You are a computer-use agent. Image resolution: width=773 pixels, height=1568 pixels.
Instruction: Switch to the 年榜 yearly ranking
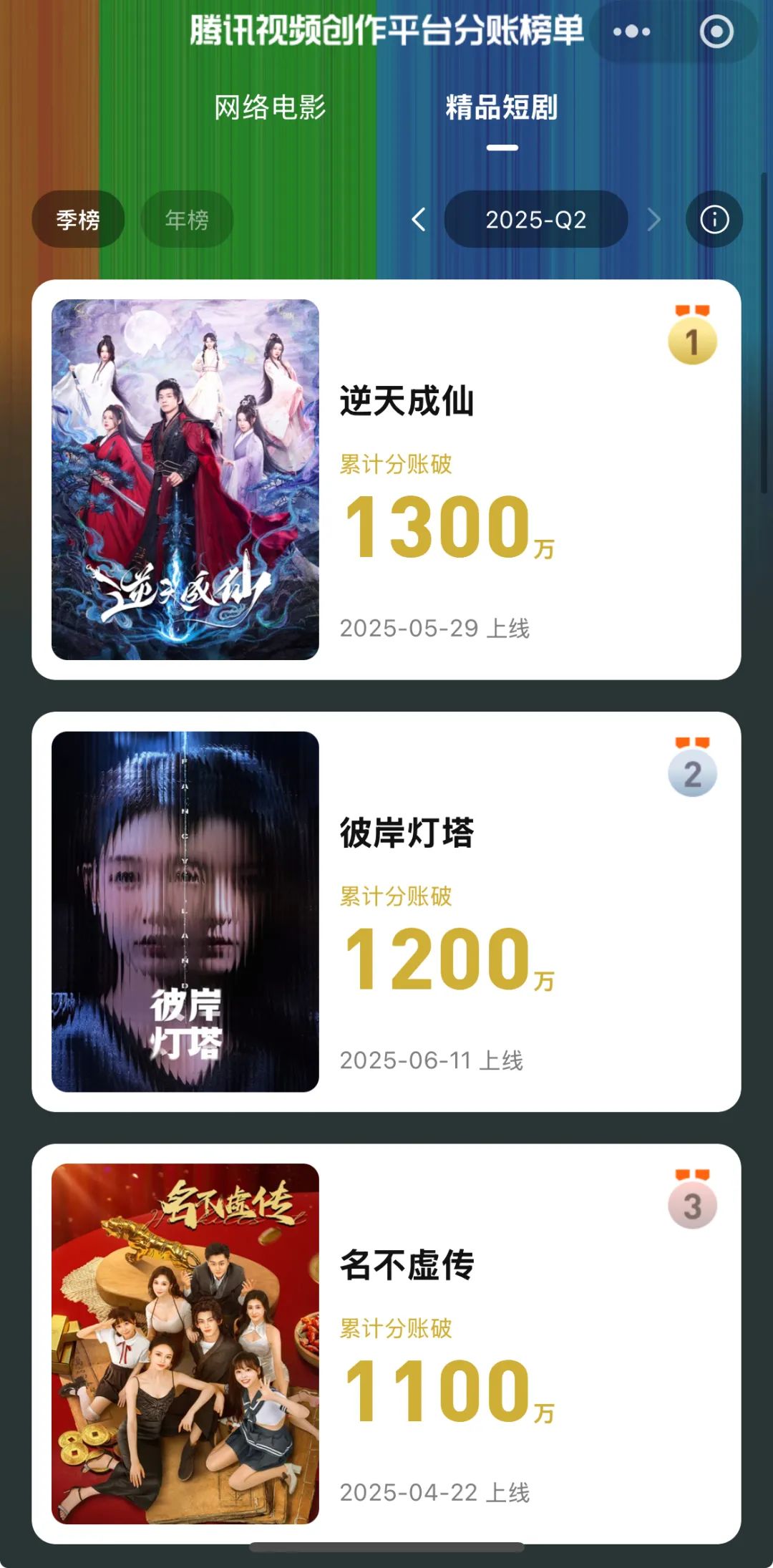pyautogui.click(x=187, y=219)
